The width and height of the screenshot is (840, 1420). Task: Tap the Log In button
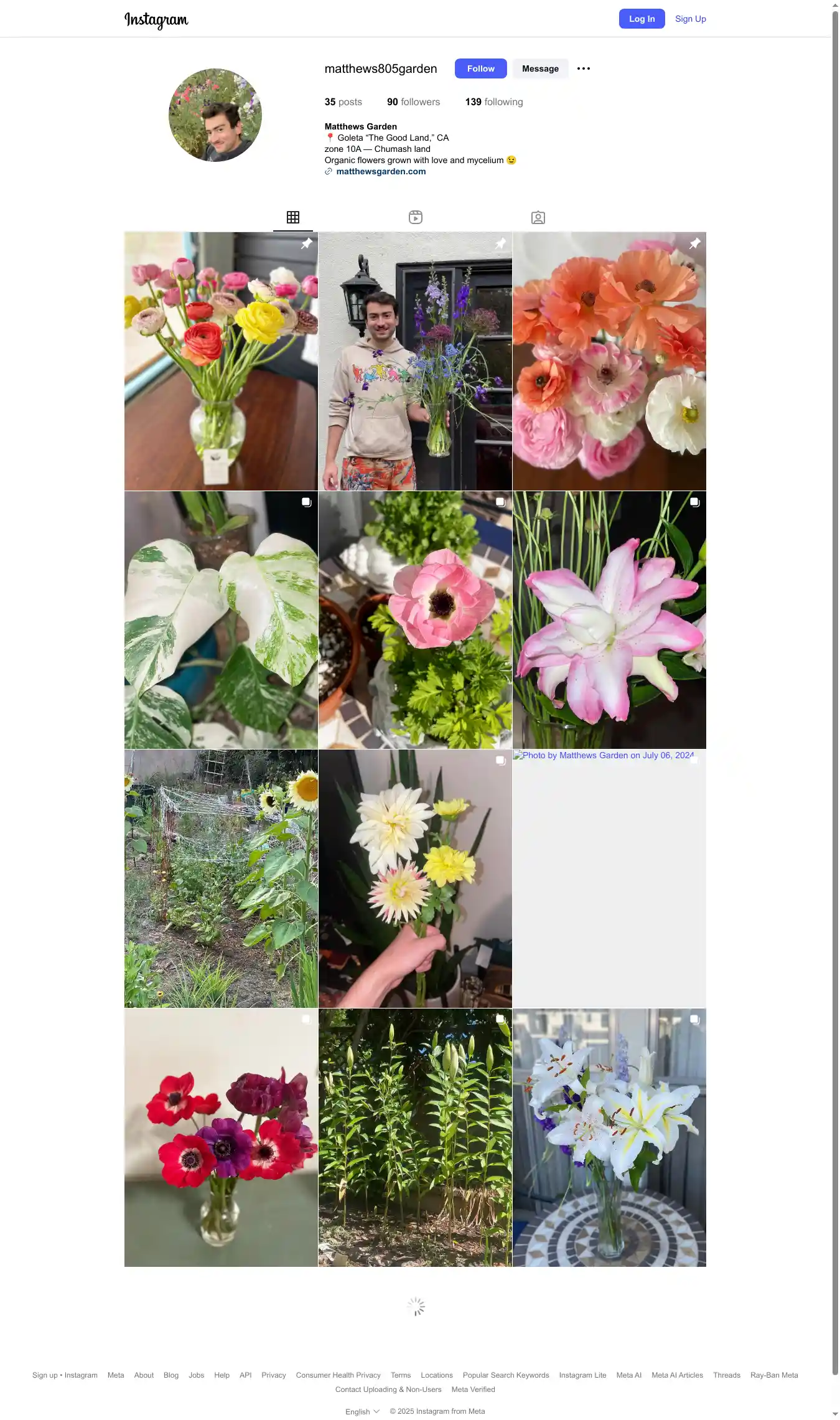(x=642, y=19)
